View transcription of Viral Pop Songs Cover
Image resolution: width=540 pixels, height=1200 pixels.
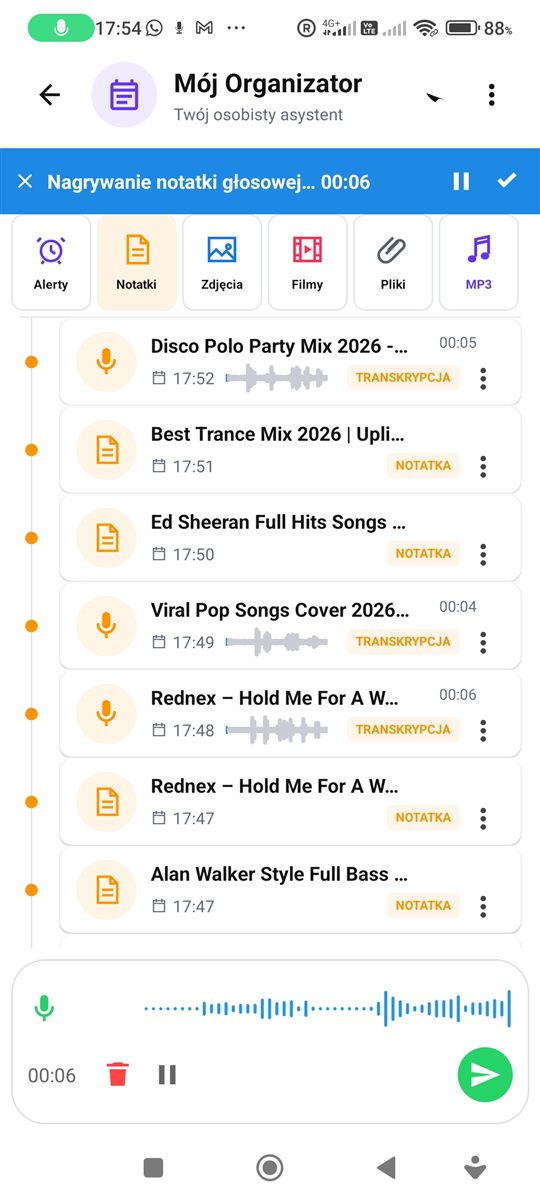pos(403,641)
